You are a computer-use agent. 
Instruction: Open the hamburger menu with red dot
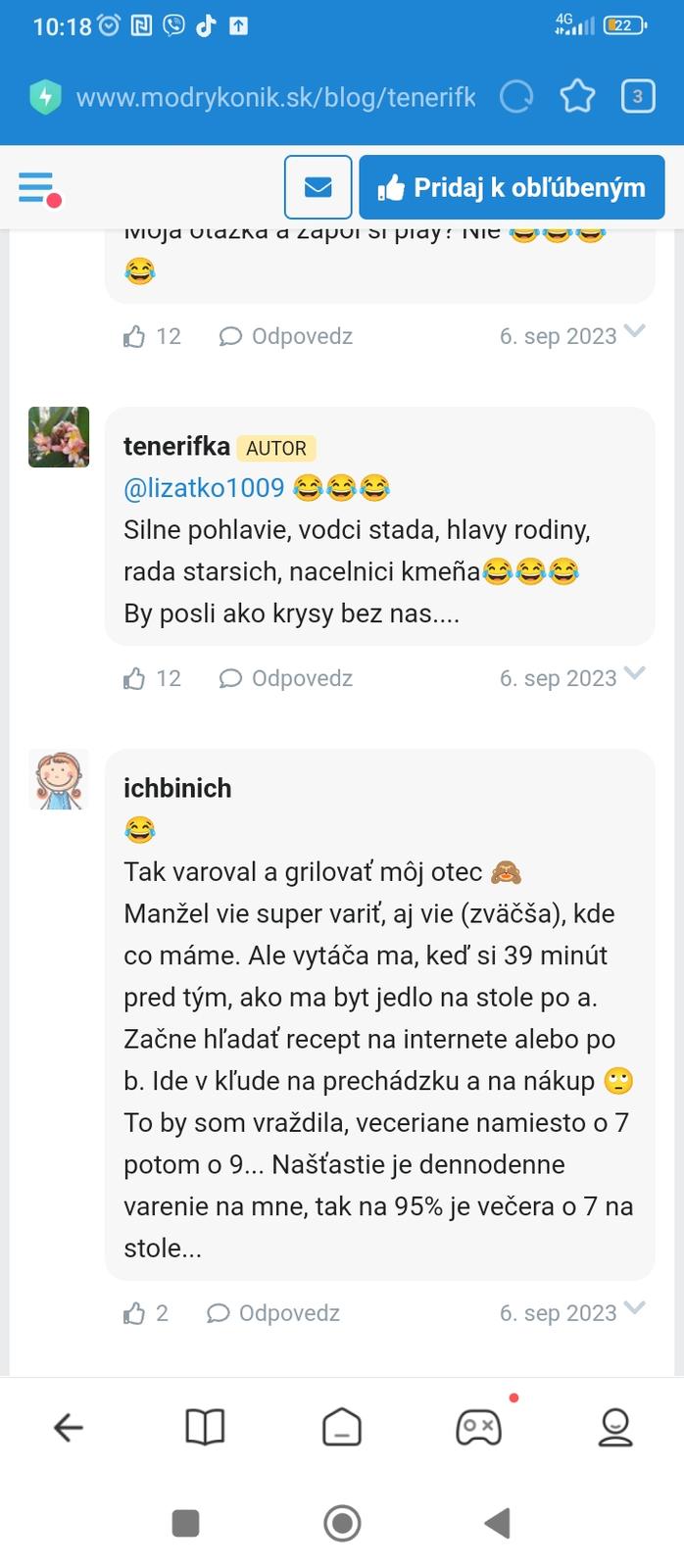tap(38, 187)
